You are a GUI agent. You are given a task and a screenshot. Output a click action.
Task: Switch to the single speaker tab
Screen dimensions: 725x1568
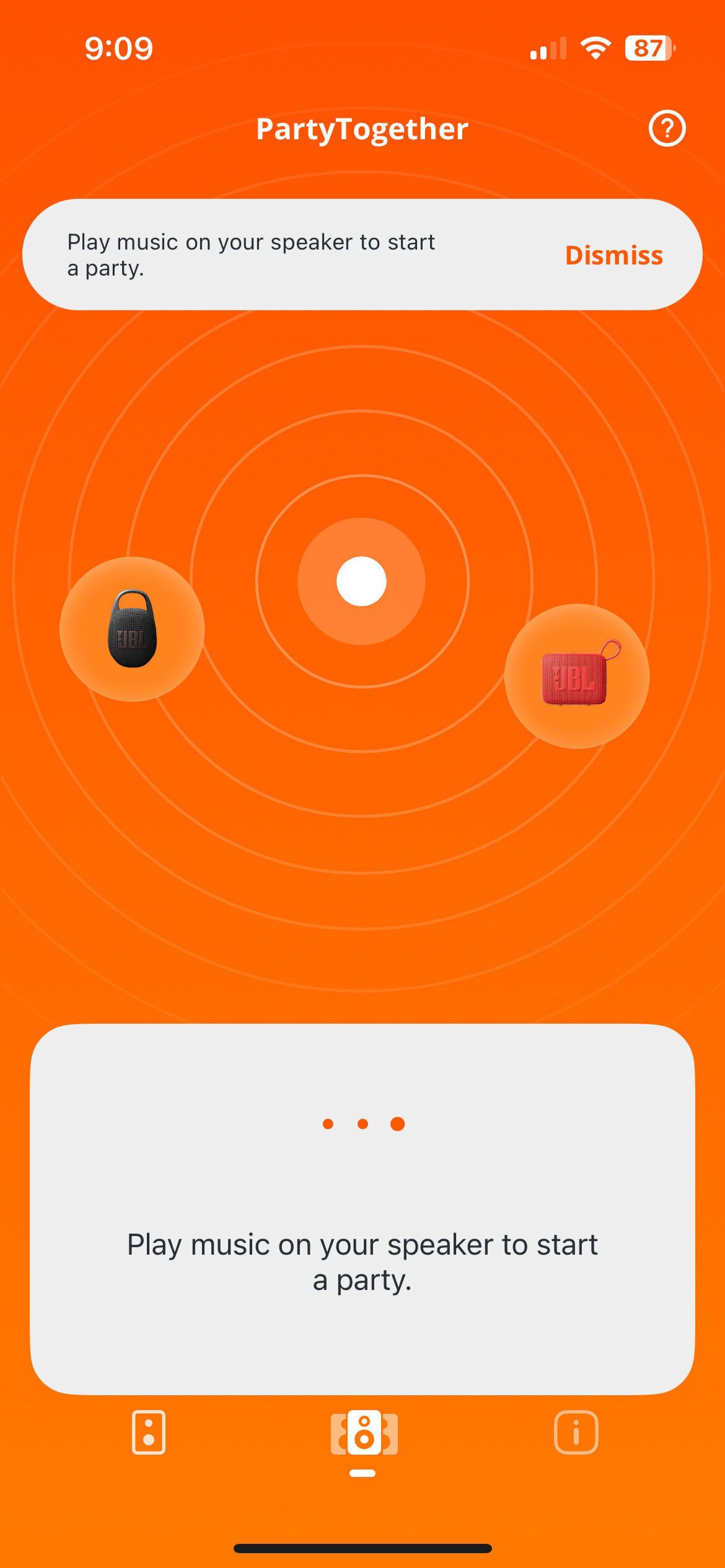149,1432
